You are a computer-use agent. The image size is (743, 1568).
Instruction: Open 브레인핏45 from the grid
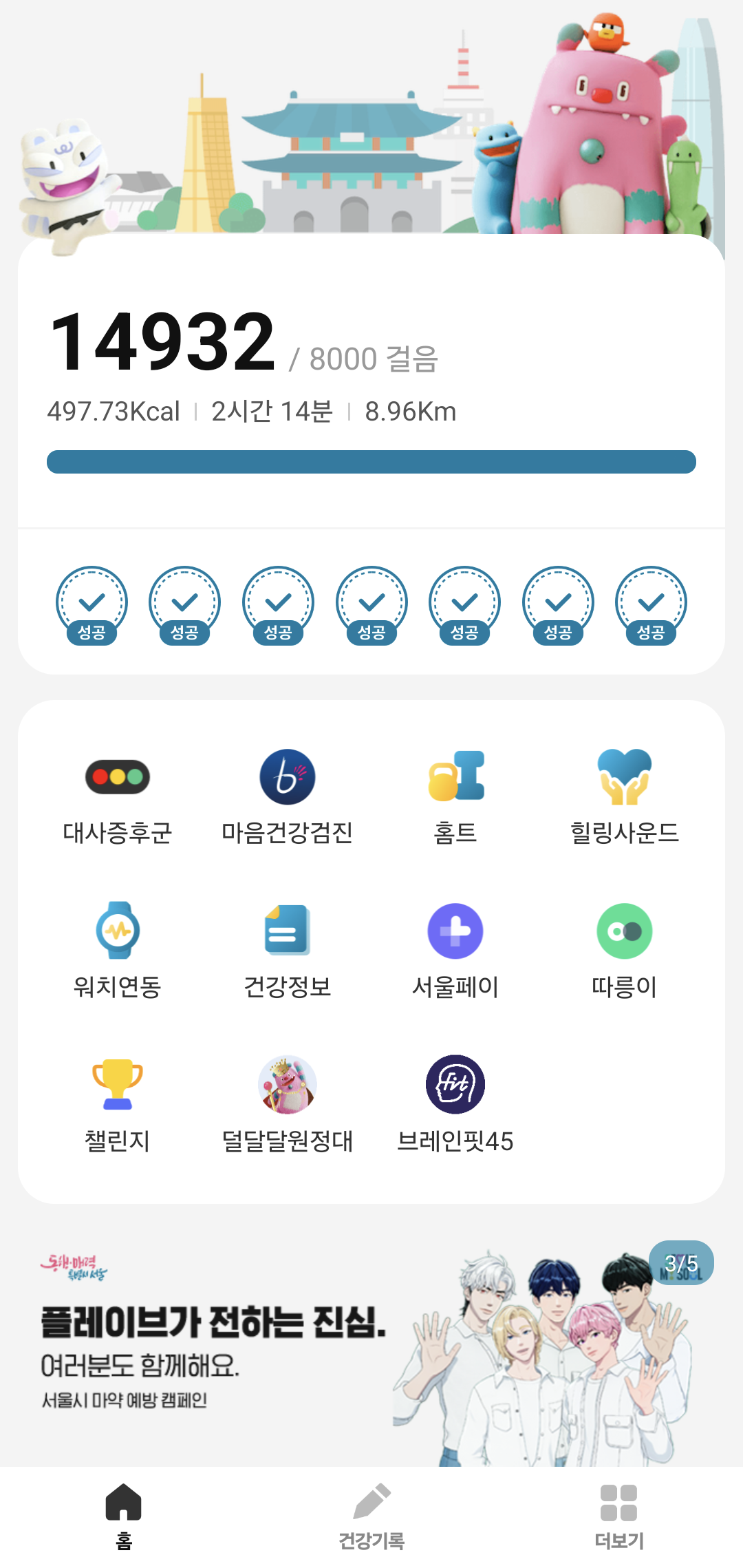455,1104
